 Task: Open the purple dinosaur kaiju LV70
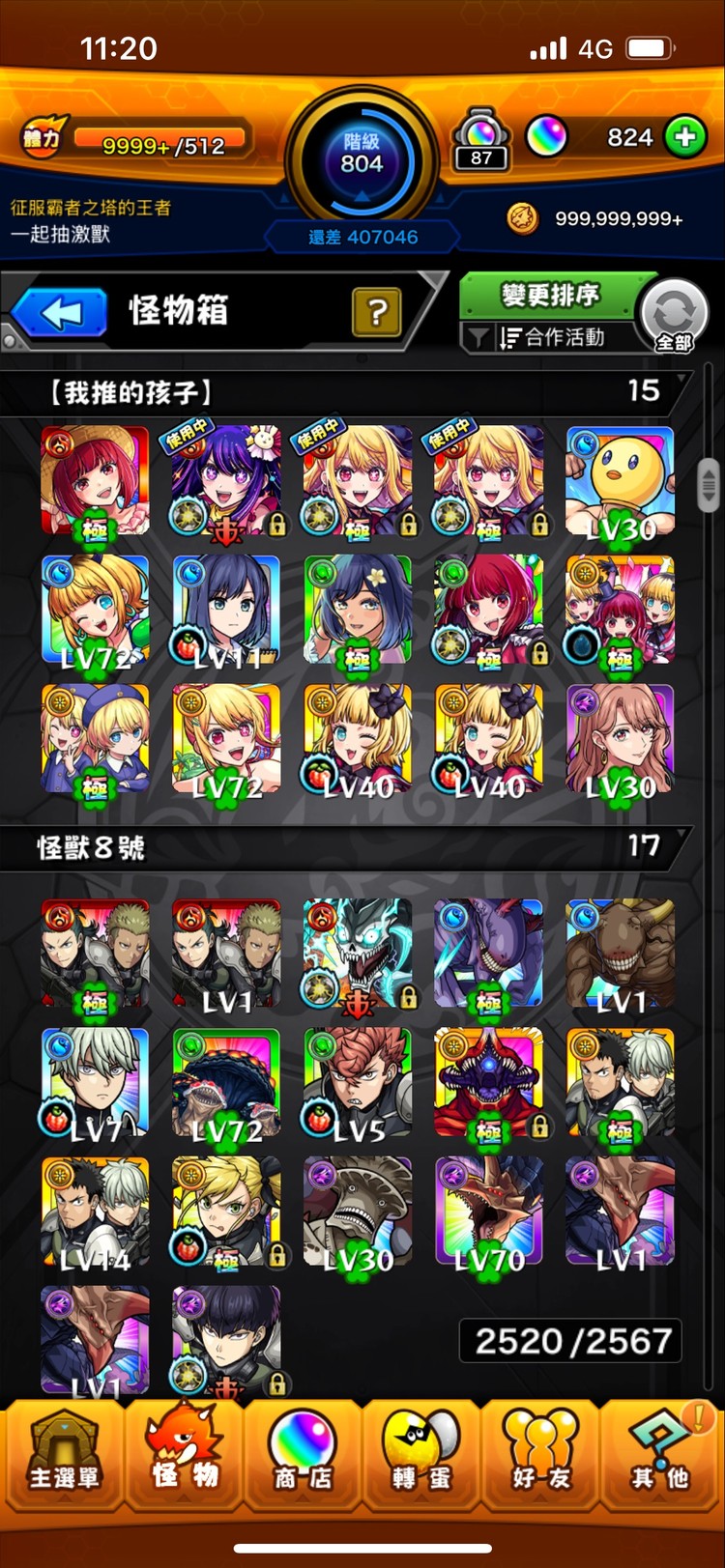488,1212
